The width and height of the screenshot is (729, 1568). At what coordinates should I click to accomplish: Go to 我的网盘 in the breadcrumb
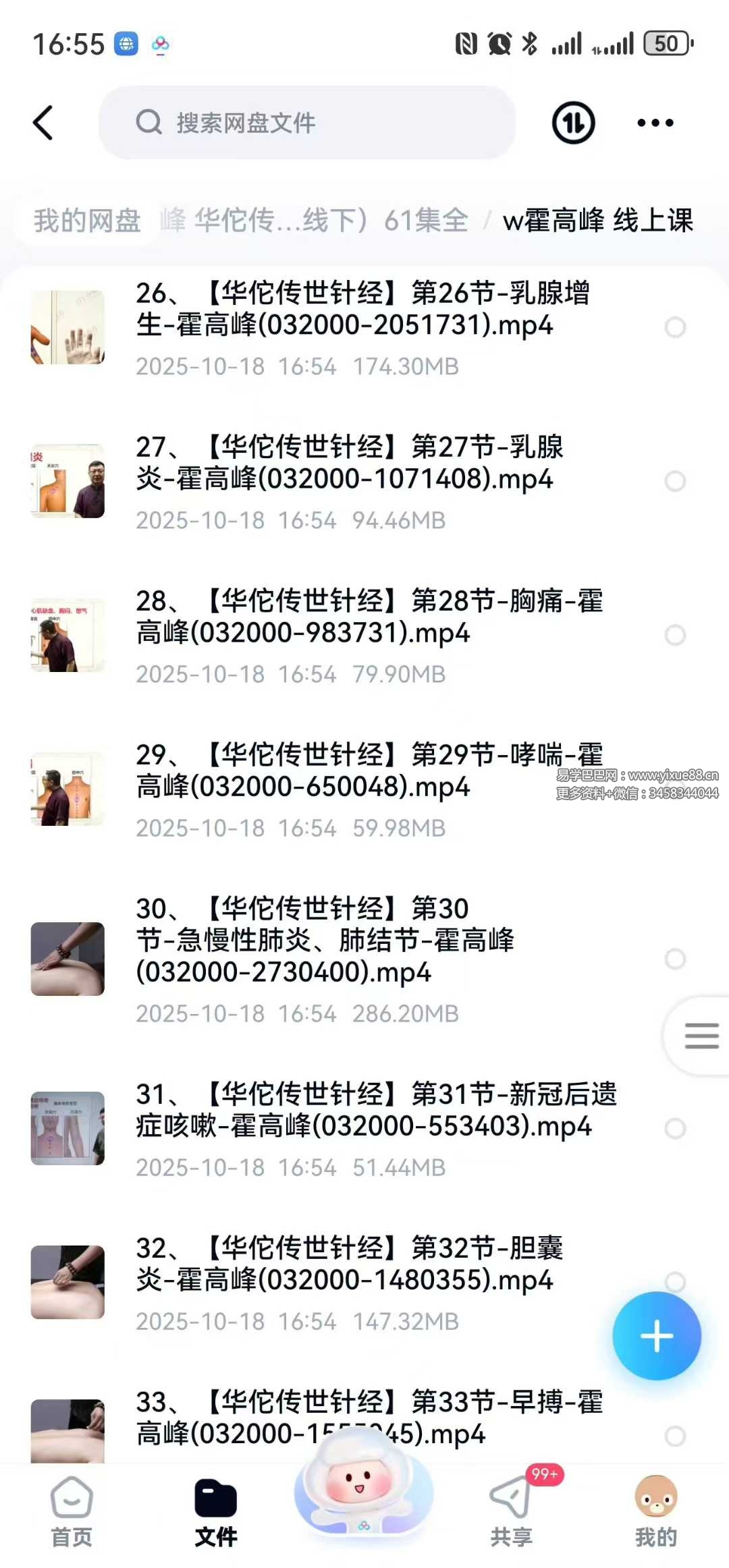pos(87,221)
